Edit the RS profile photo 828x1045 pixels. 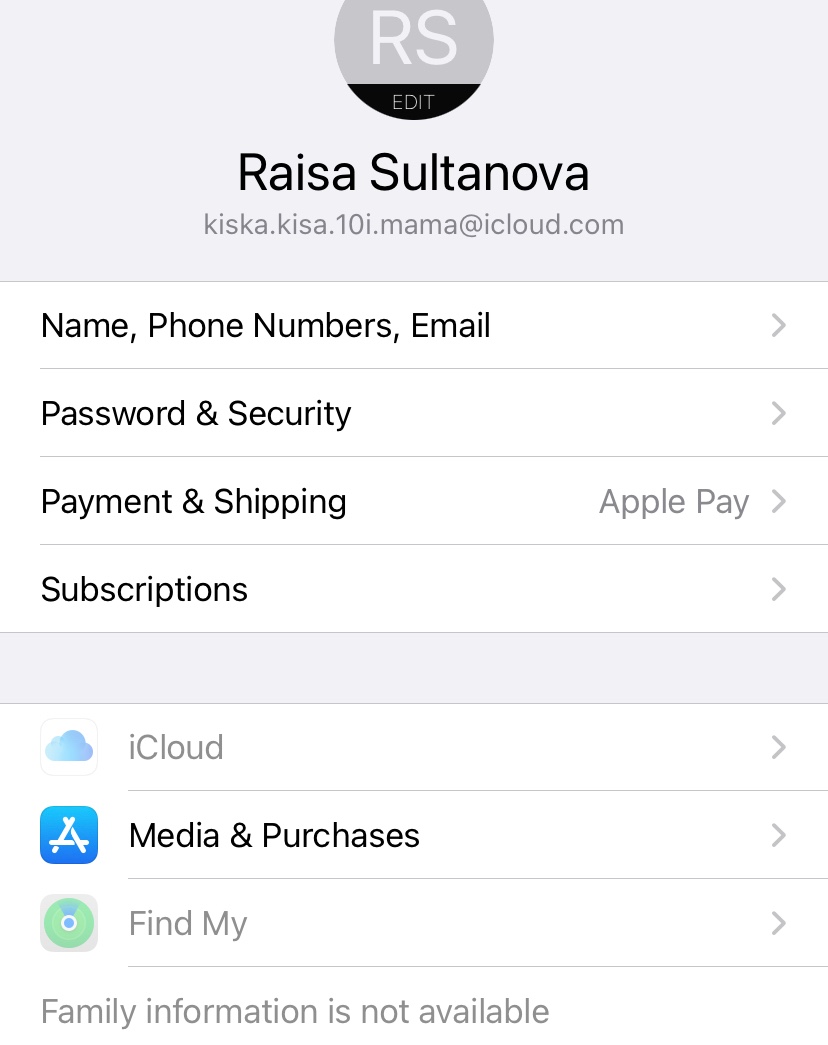(413, 60)
